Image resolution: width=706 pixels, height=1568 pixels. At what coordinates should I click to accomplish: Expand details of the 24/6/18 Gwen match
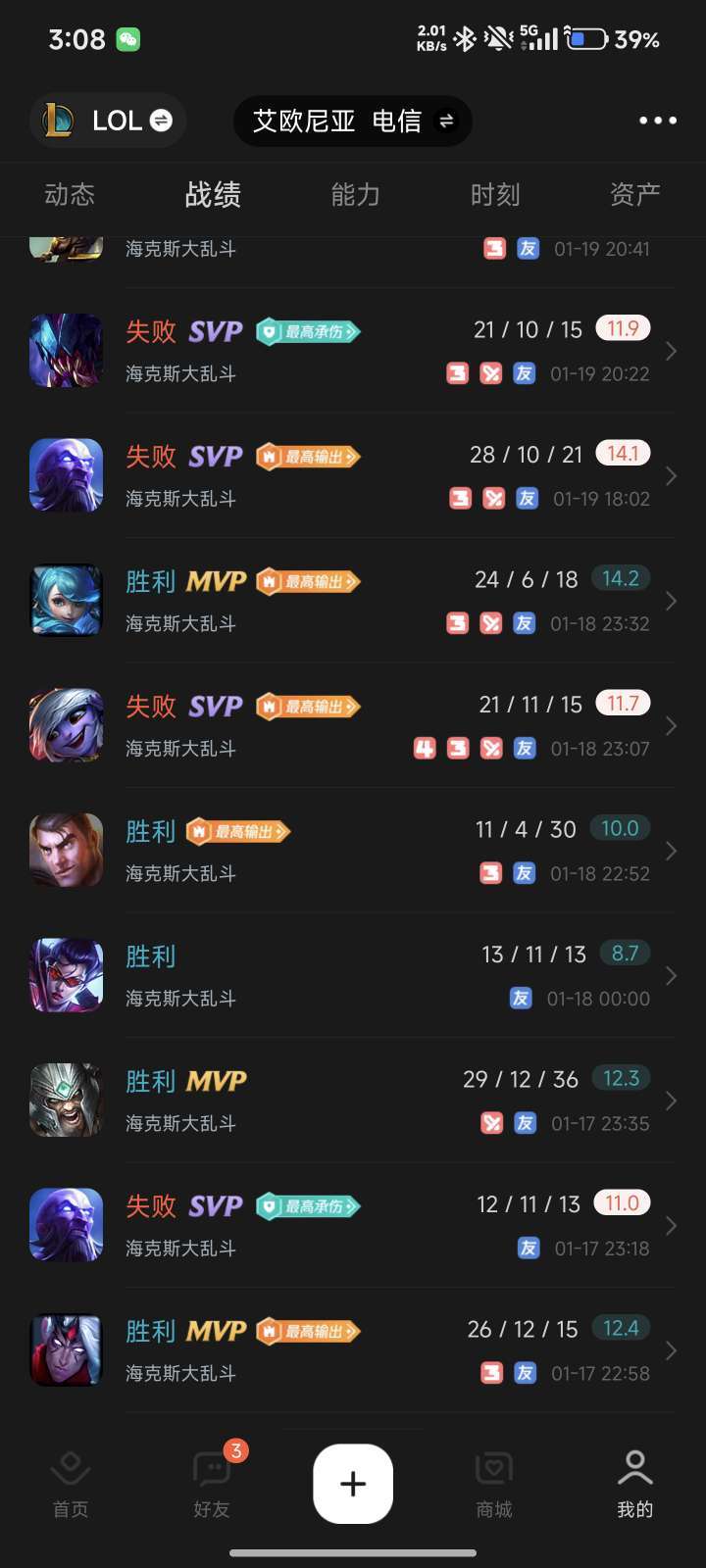[671, 601]
